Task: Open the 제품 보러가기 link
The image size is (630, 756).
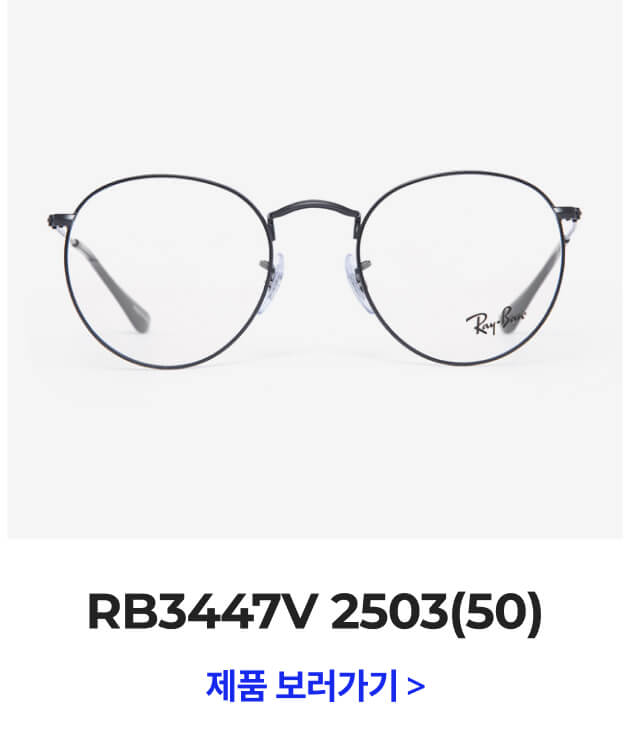Action: click(x=315, y=687)
